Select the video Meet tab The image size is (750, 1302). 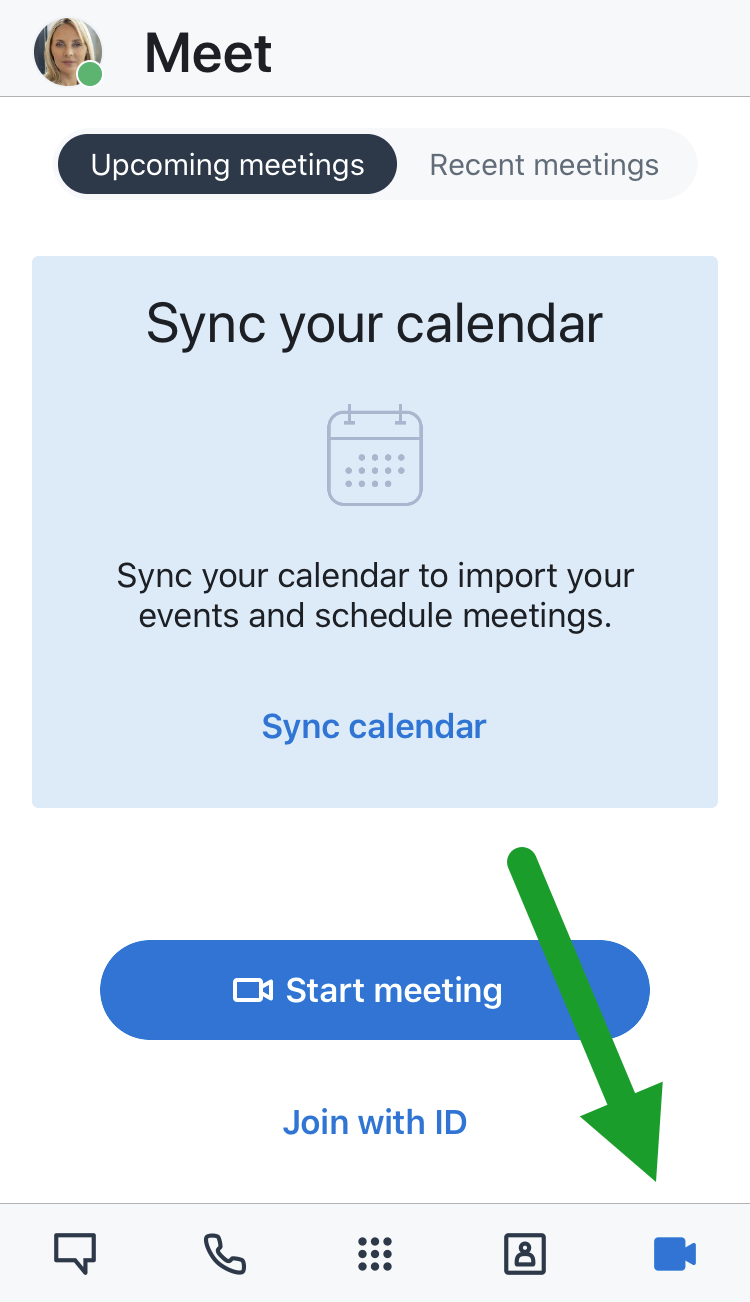coord(675,1253)
